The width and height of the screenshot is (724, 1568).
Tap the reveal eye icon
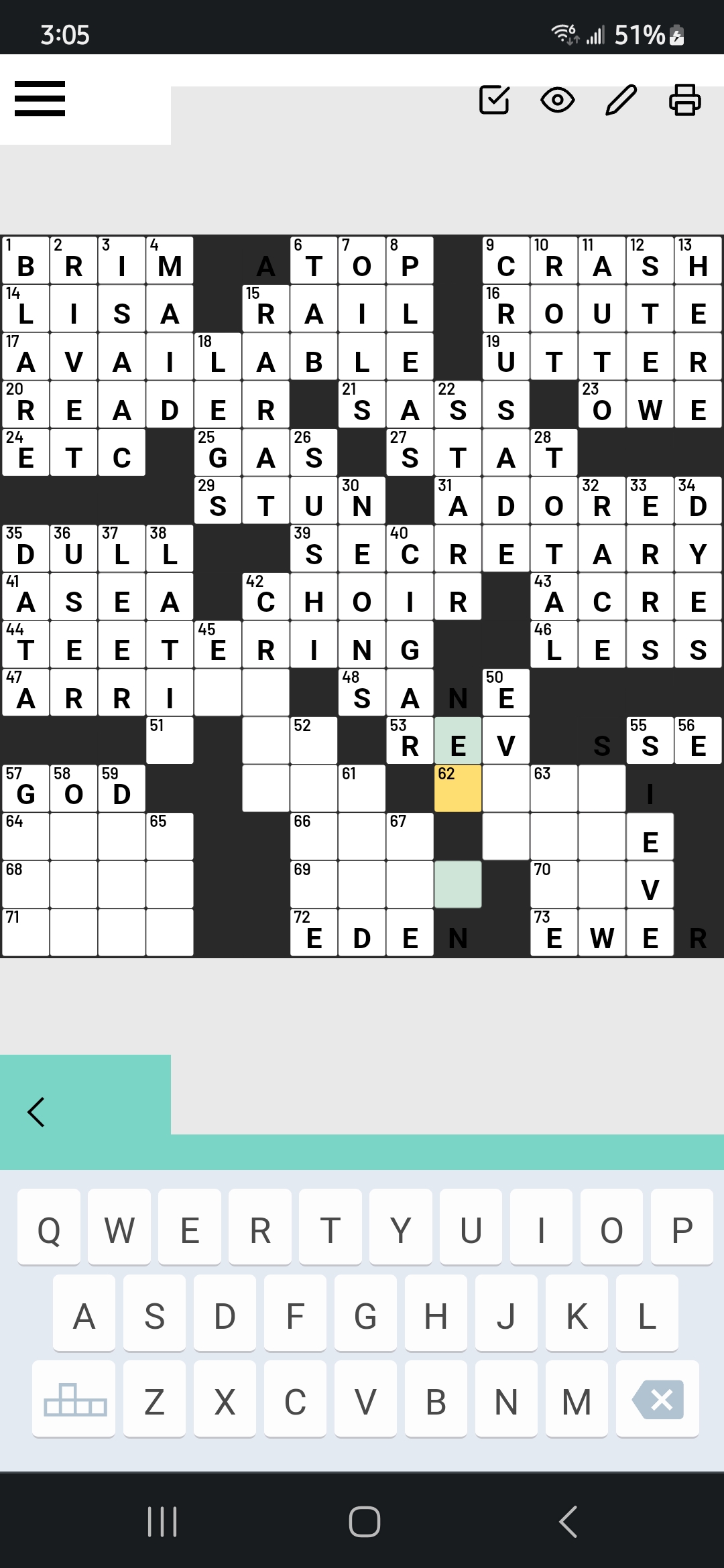[557, 101]
